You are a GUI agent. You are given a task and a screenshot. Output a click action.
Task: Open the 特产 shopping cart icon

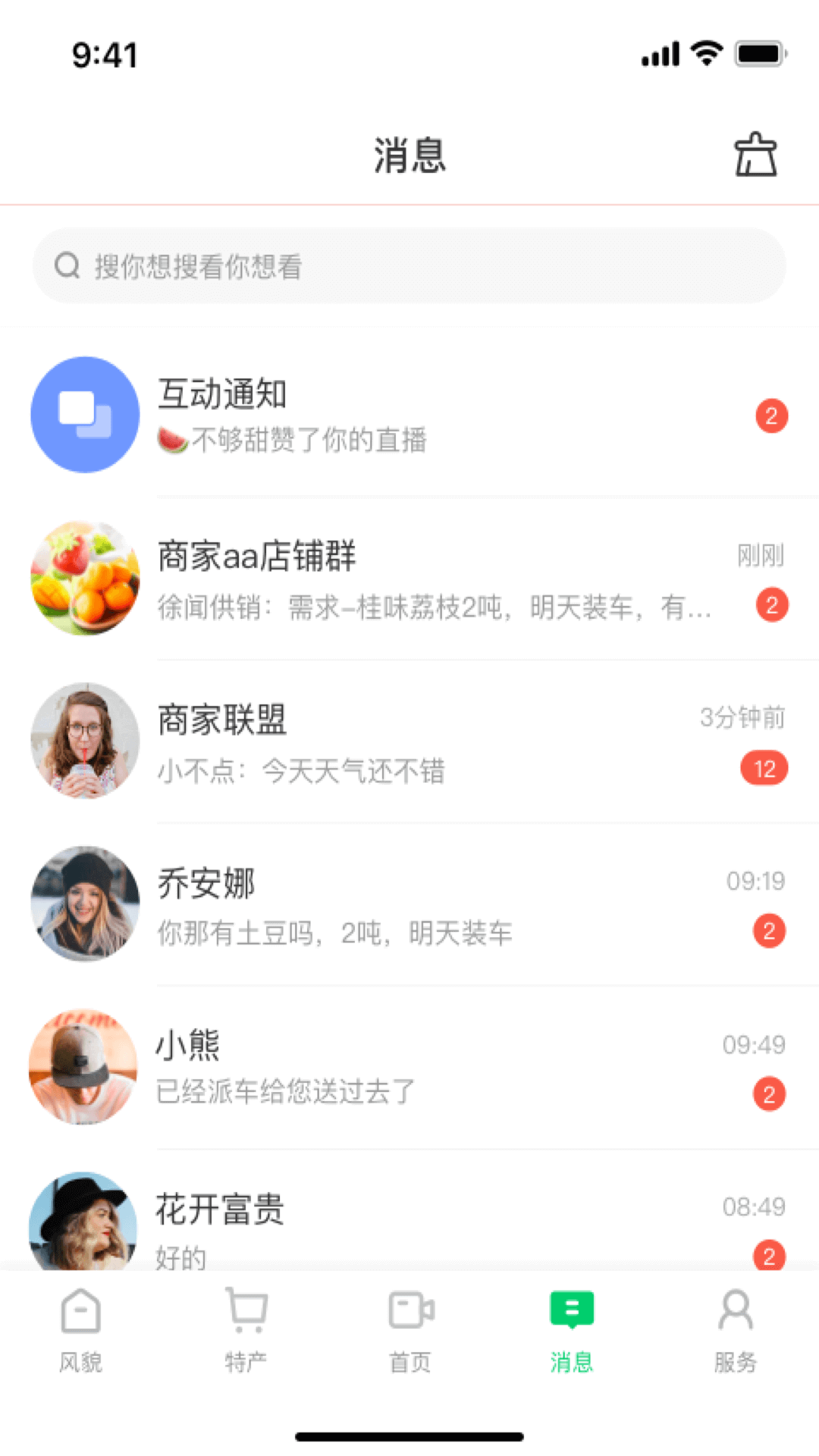point(245,1310)
